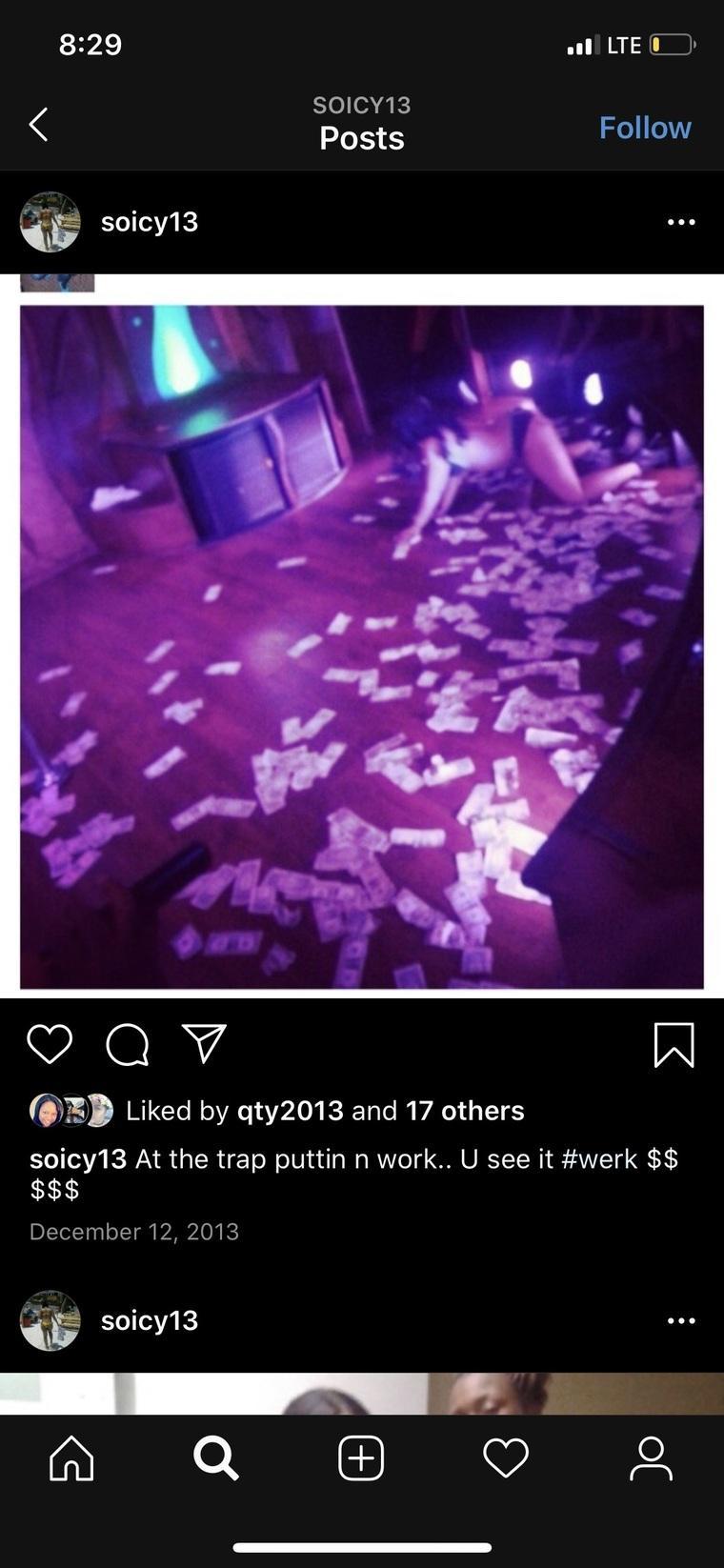The image size is (724, 1568).
Task: Share the 'At the trap' post via direct message
Action: click(204, 1044)
